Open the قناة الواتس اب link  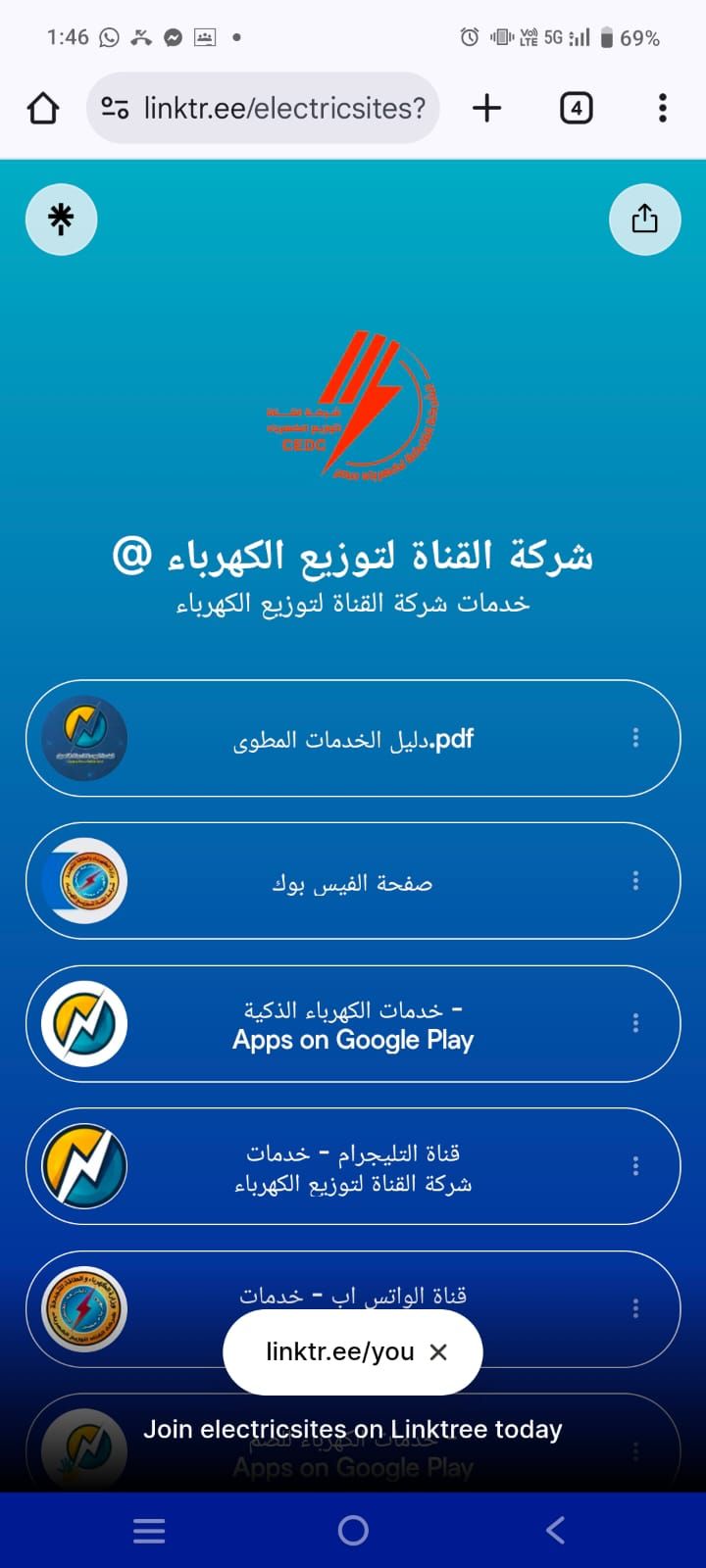353,1296
